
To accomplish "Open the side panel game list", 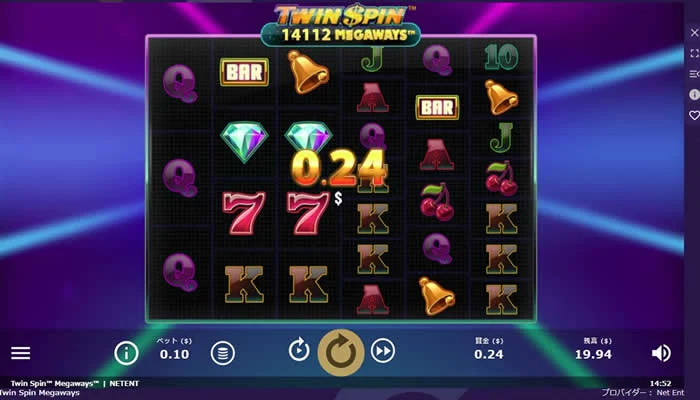I will pos(694,74).
